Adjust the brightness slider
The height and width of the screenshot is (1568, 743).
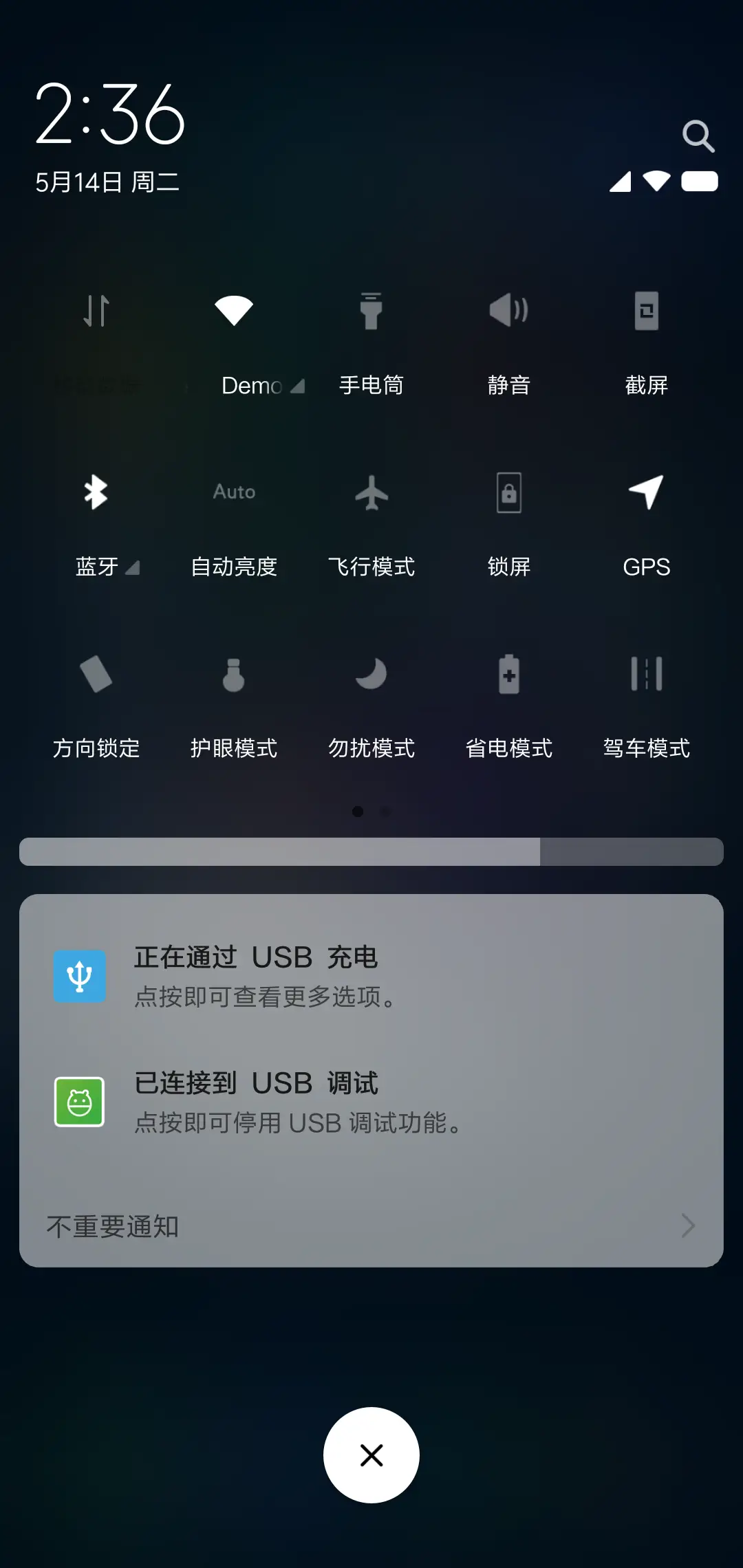click(x=371, y=853)
